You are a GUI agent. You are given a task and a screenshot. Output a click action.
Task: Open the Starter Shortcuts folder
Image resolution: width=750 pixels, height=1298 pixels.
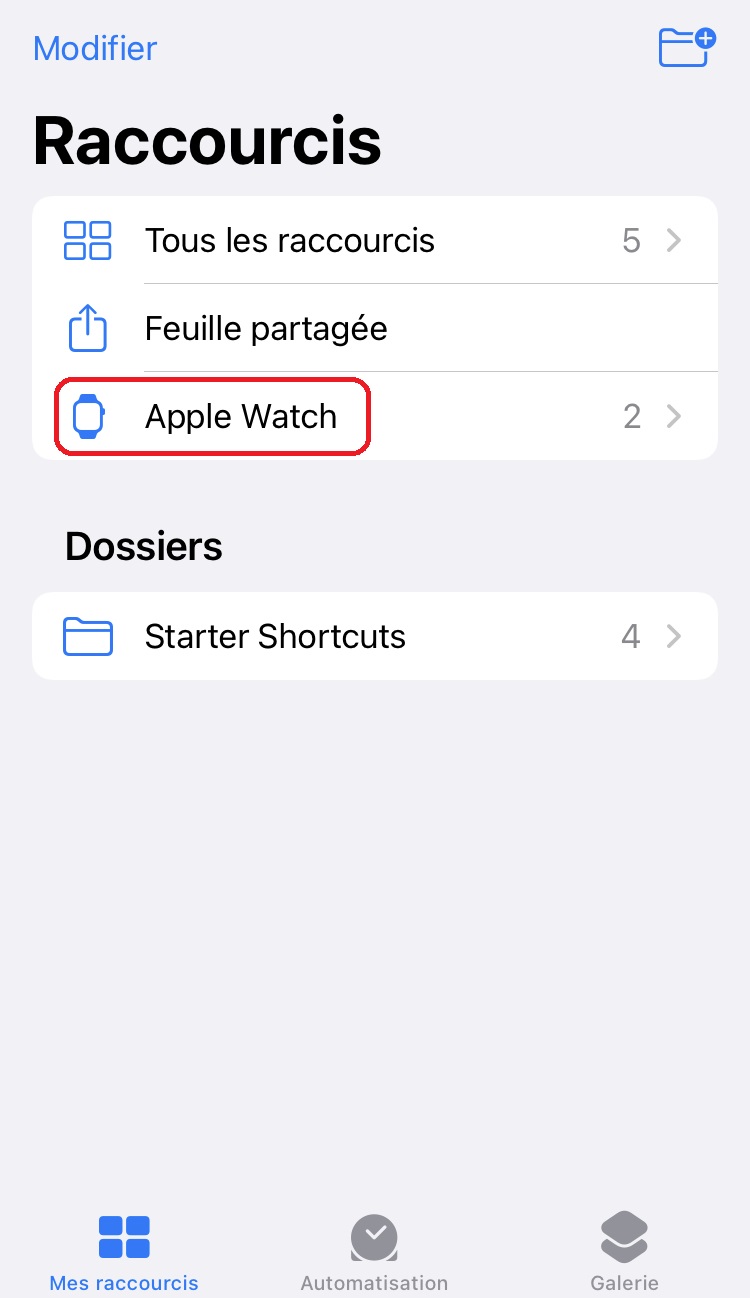(375, 636)
